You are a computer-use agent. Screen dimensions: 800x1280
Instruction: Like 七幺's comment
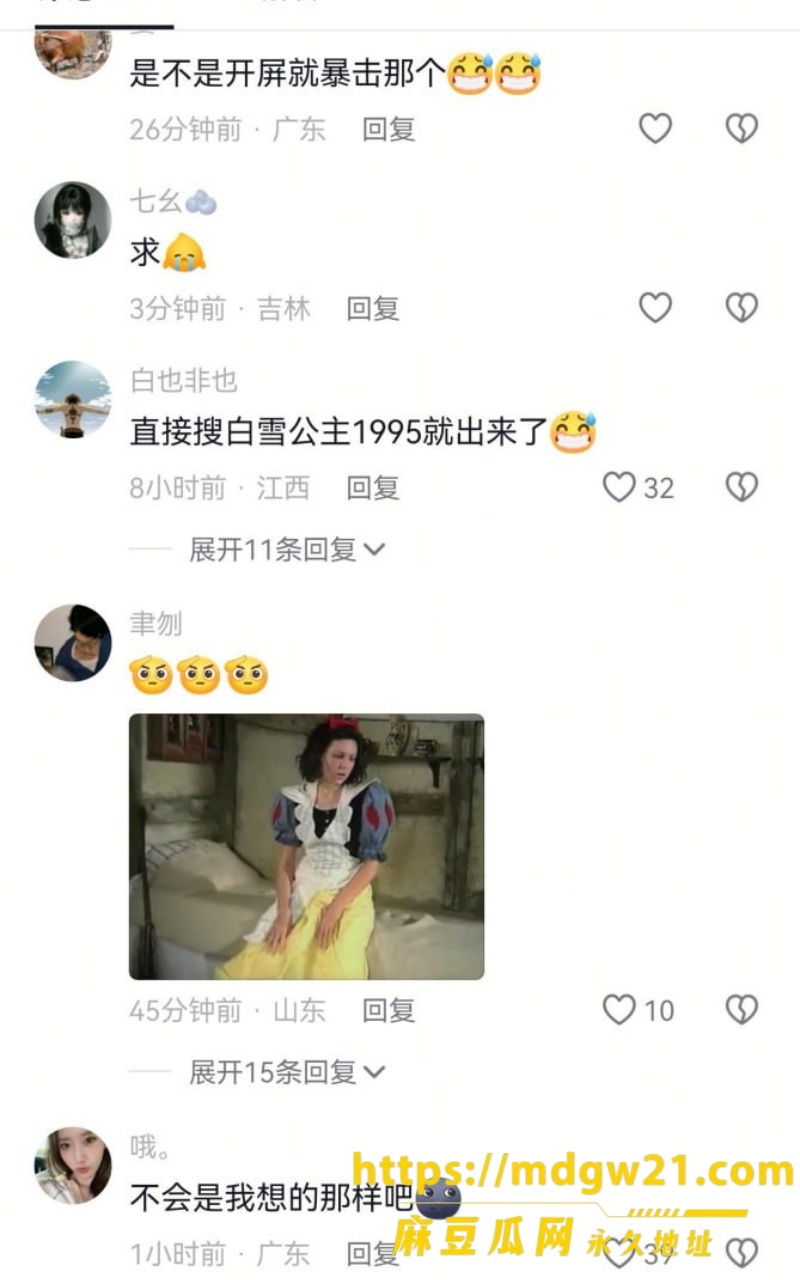point(656,307)
